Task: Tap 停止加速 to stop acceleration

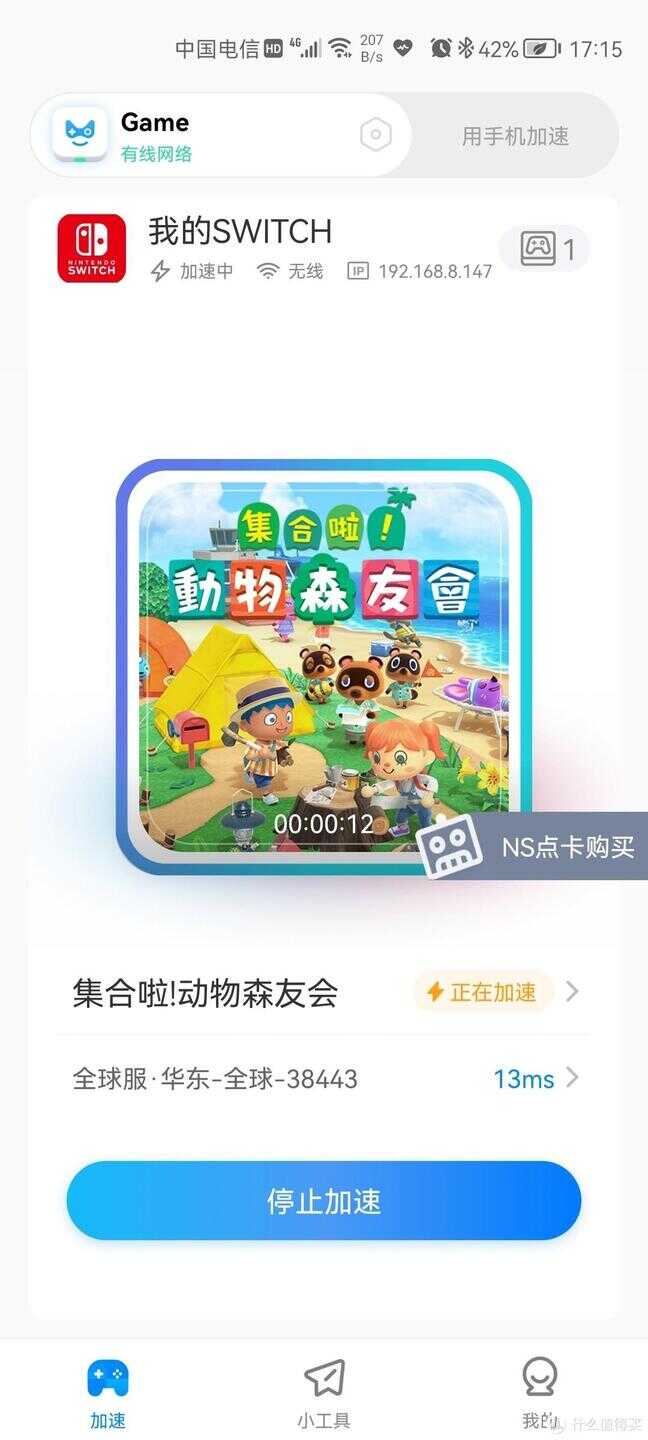Action: click(324, 1201)
